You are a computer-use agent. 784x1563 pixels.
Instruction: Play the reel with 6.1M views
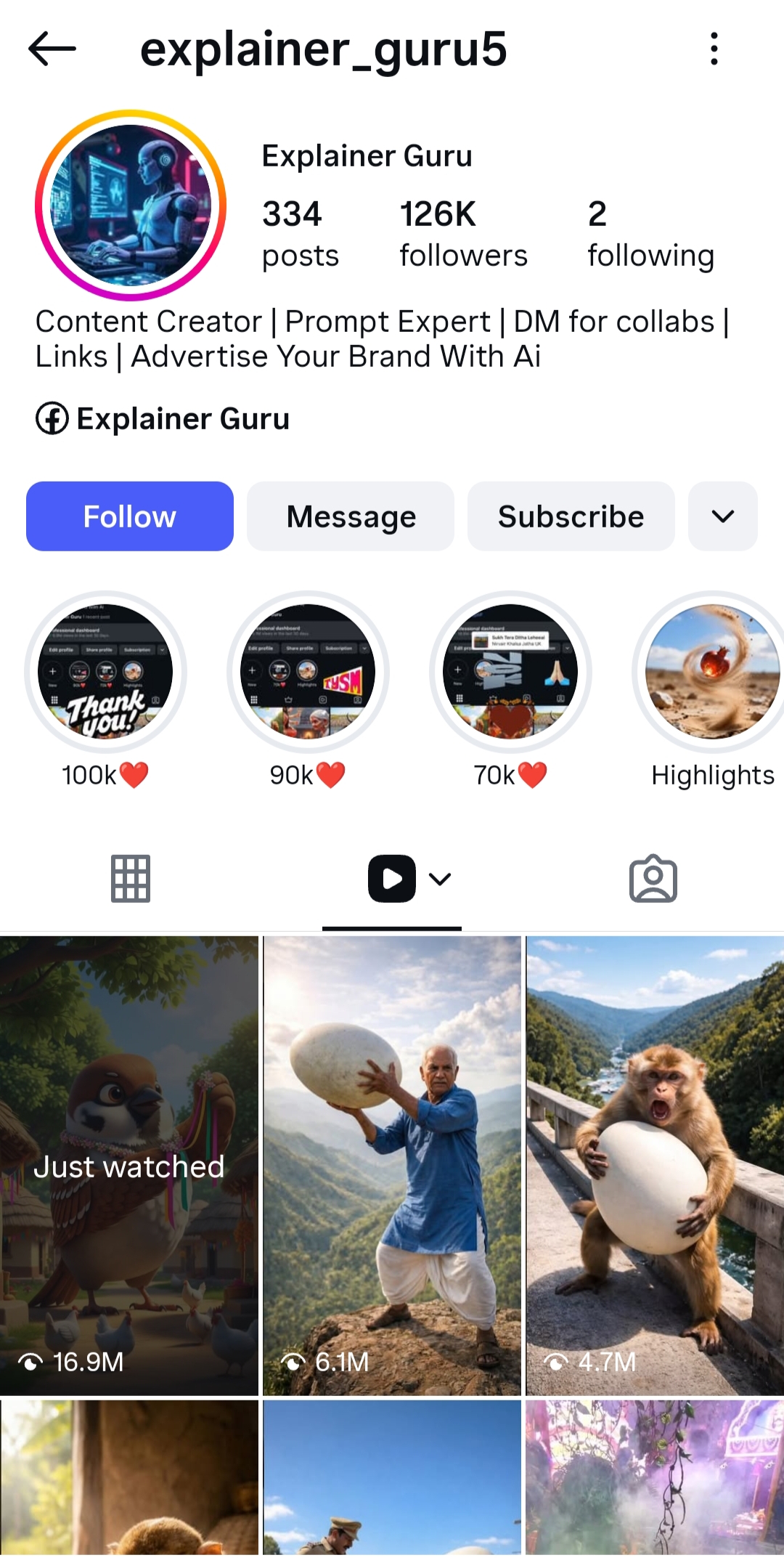pyautogui.click(x=392, y=1165)
